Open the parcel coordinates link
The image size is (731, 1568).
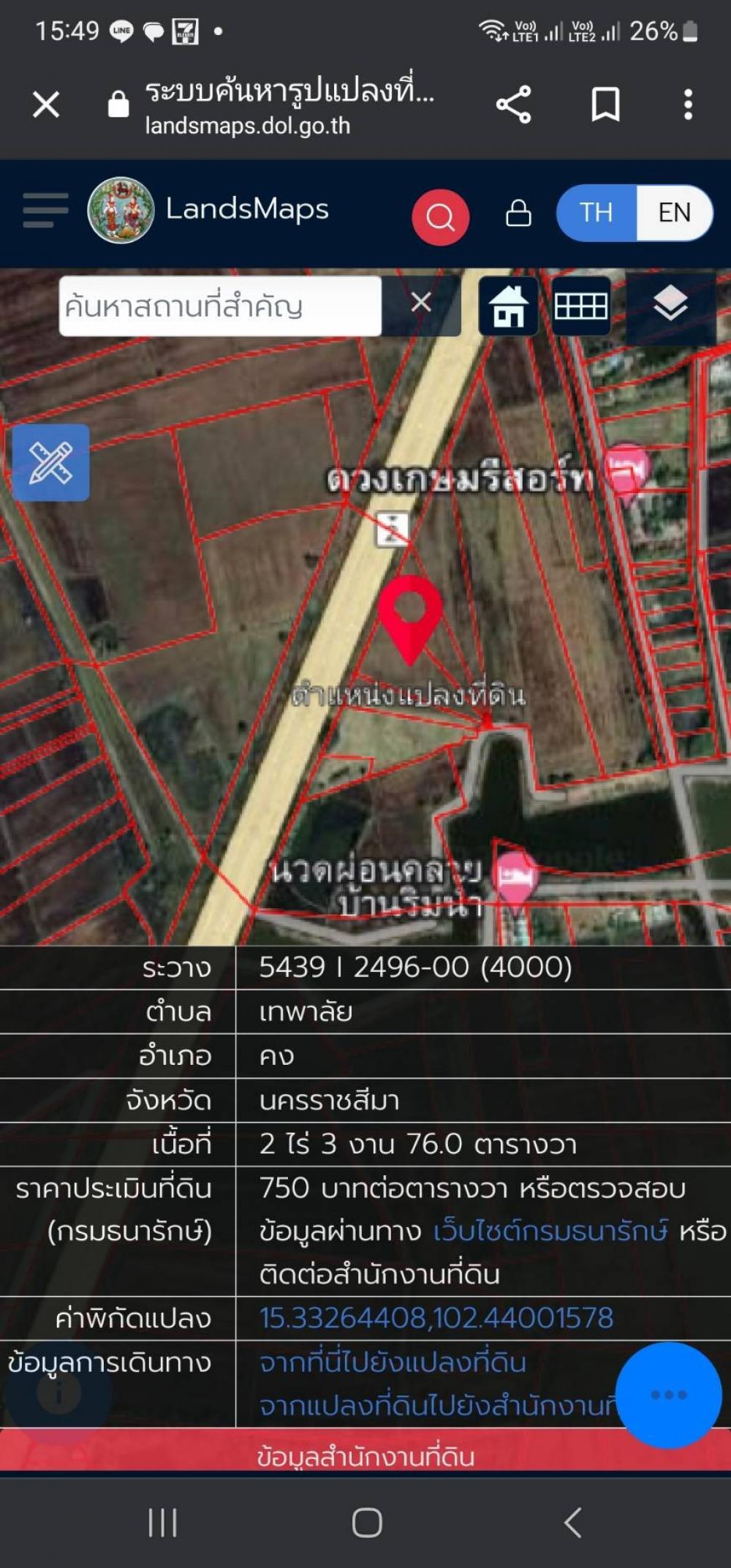point(436,1318)
